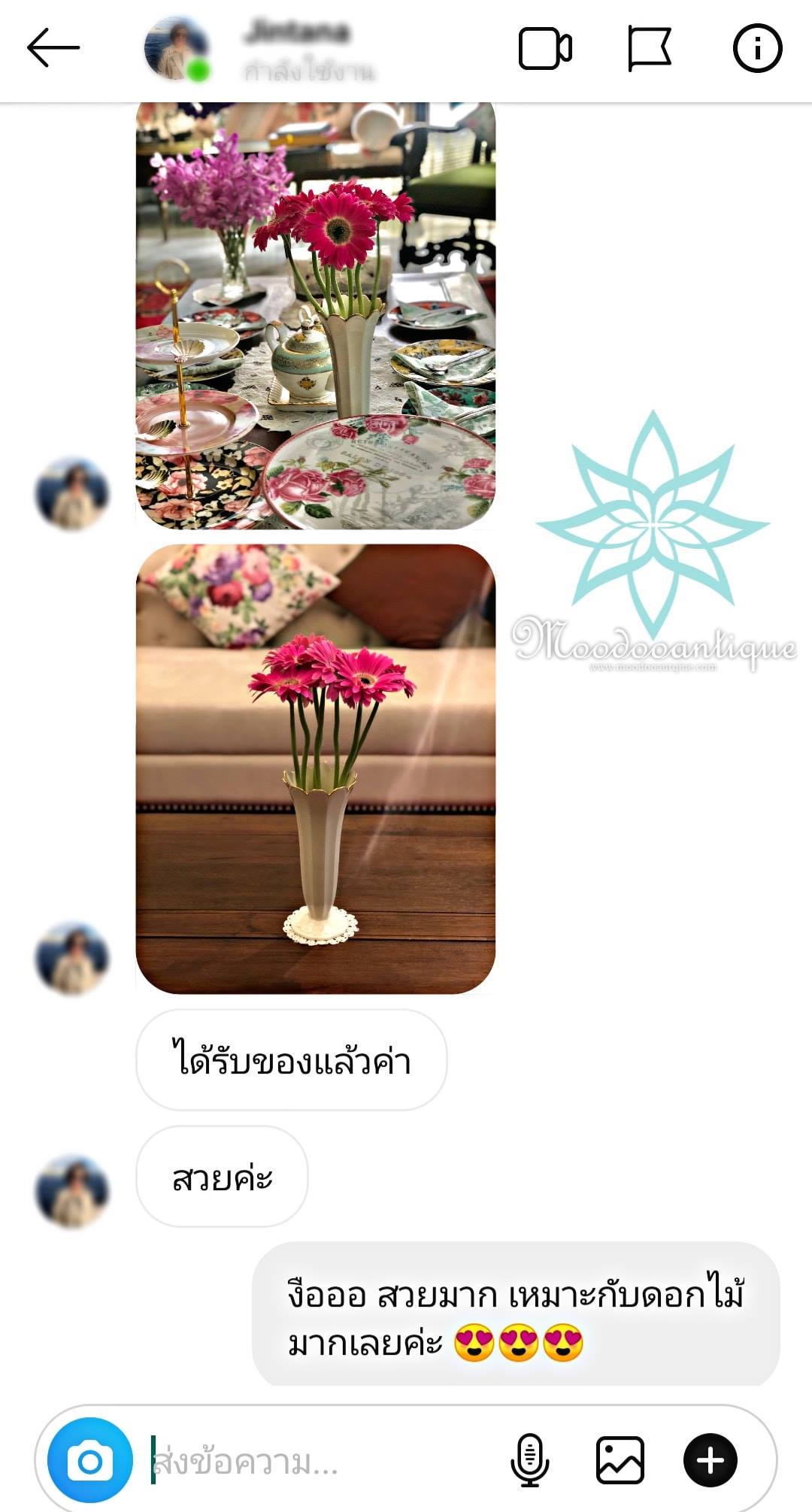Image resolution: width=812 pixels, height=1512 pixels.
Task: Attach a photo from gallery
Action: pyautogui.click(x=620, y=1461)
